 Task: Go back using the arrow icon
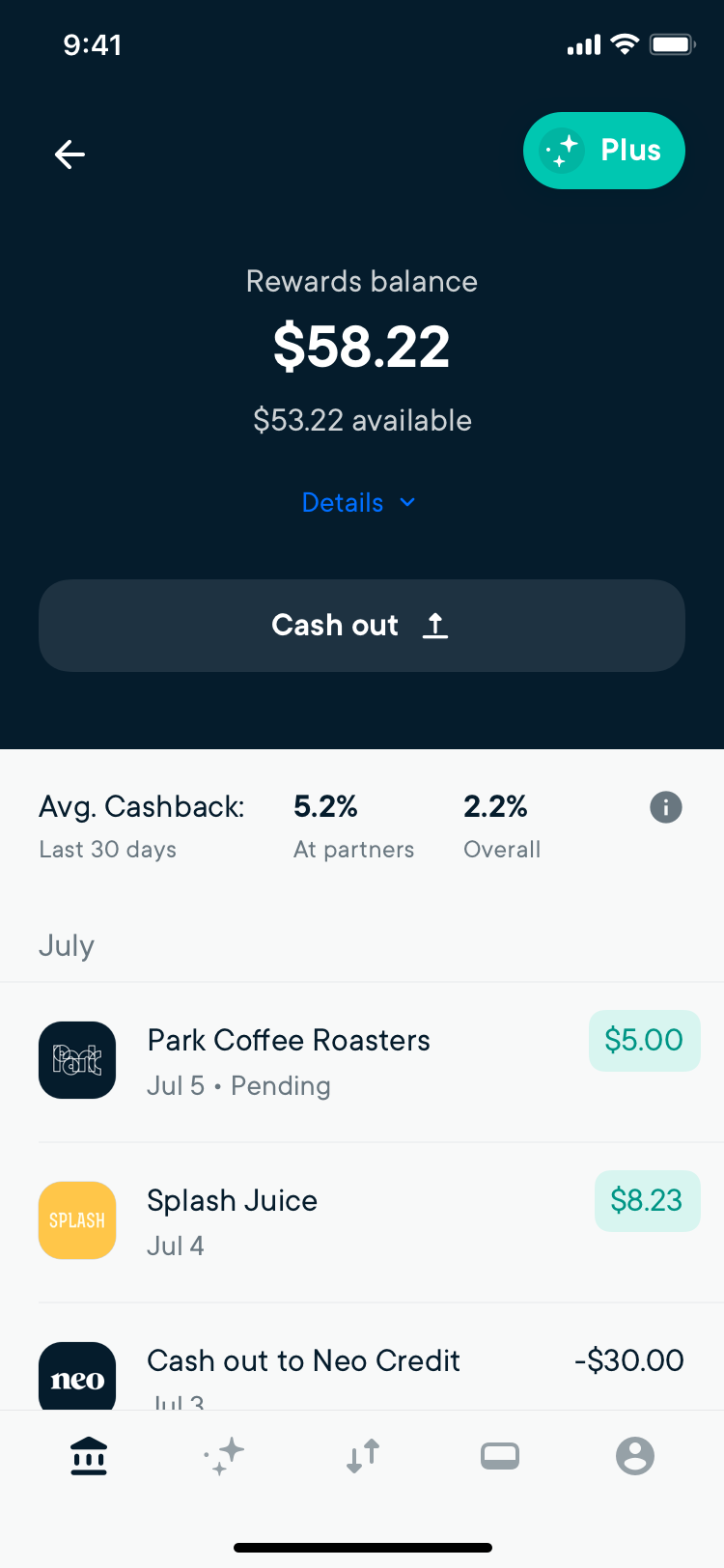pos(70,154)
